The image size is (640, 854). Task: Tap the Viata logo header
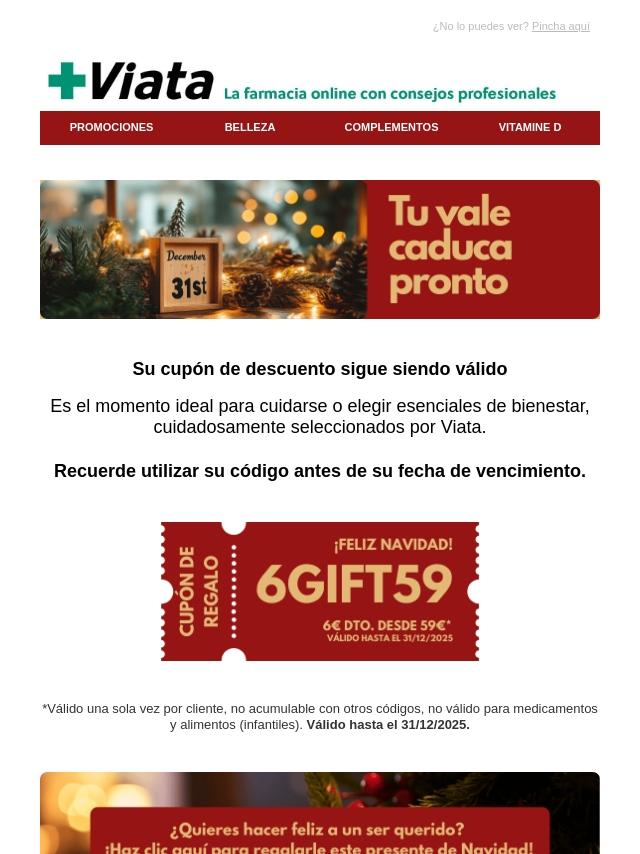300,82
